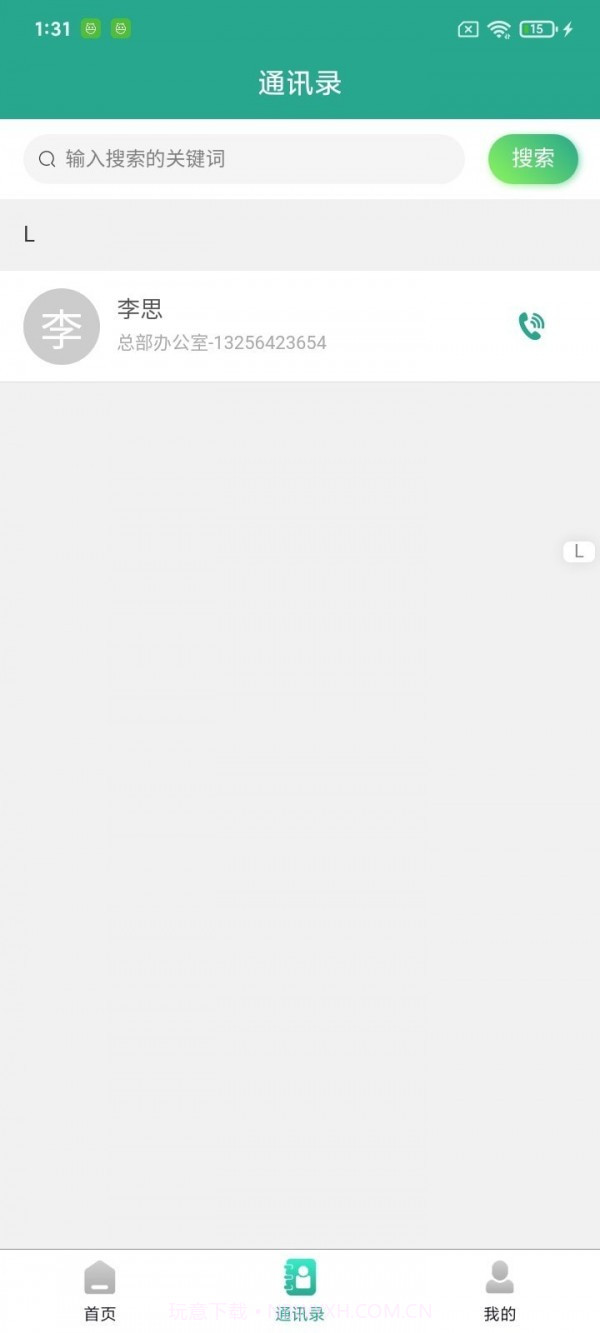Jump to letter L in the side index

click(x=578, y=551)
